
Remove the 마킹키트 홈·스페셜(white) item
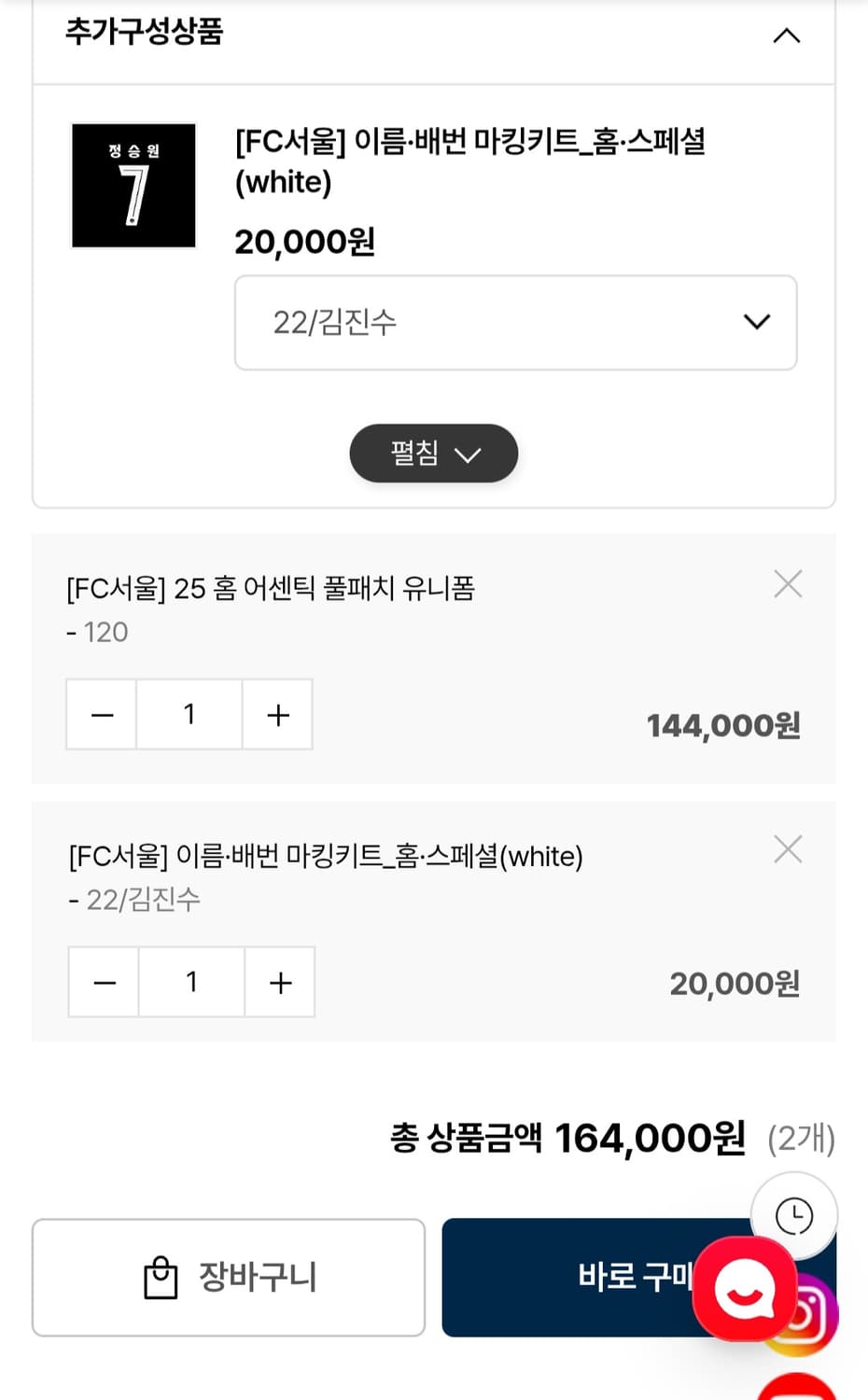[788, 849]
